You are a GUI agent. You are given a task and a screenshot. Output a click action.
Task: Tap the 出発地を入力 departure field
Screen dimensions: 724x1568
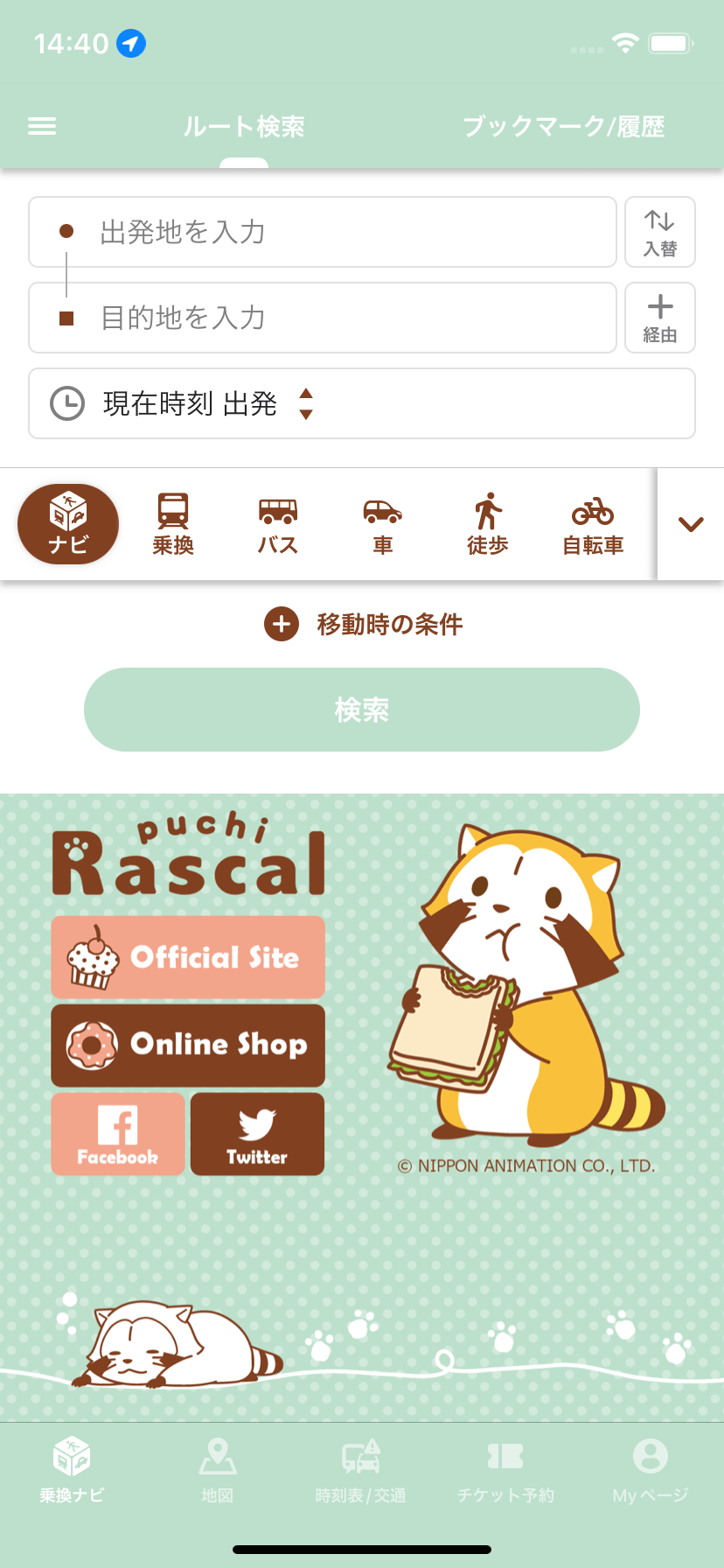[323, 232]
